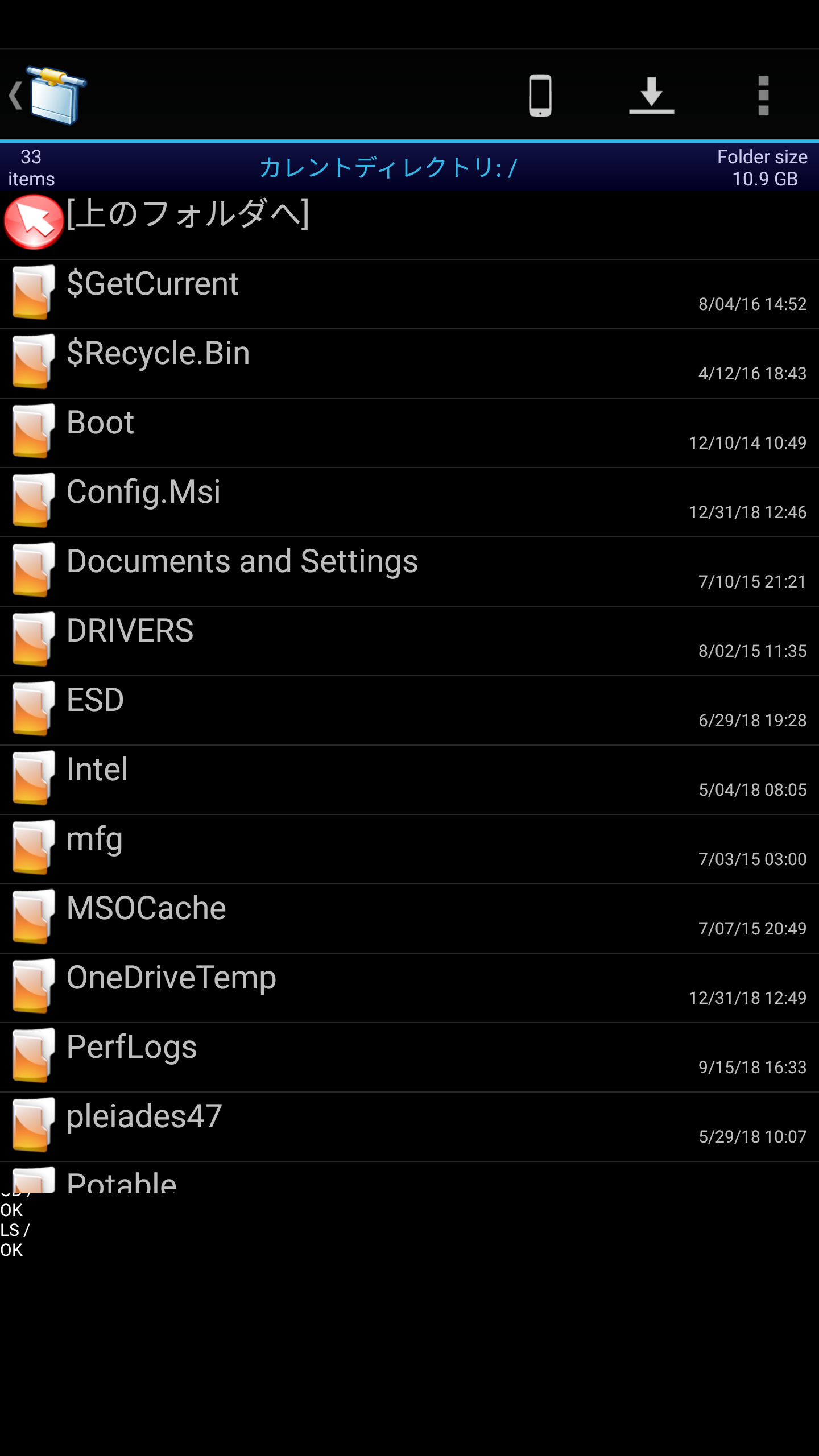Go up to the parent folder
Viewport: 819px width, 1456px height.
click(188, 223)
